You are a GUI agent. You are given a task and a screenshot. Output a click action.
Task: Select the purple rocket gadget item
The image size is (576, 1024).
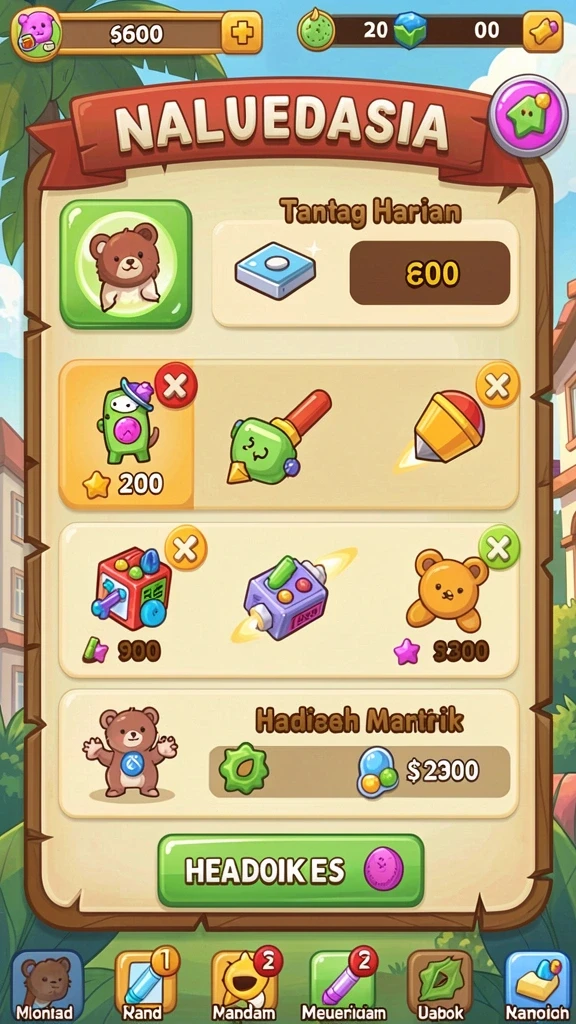pyautogui.click(x=291, y=594)
